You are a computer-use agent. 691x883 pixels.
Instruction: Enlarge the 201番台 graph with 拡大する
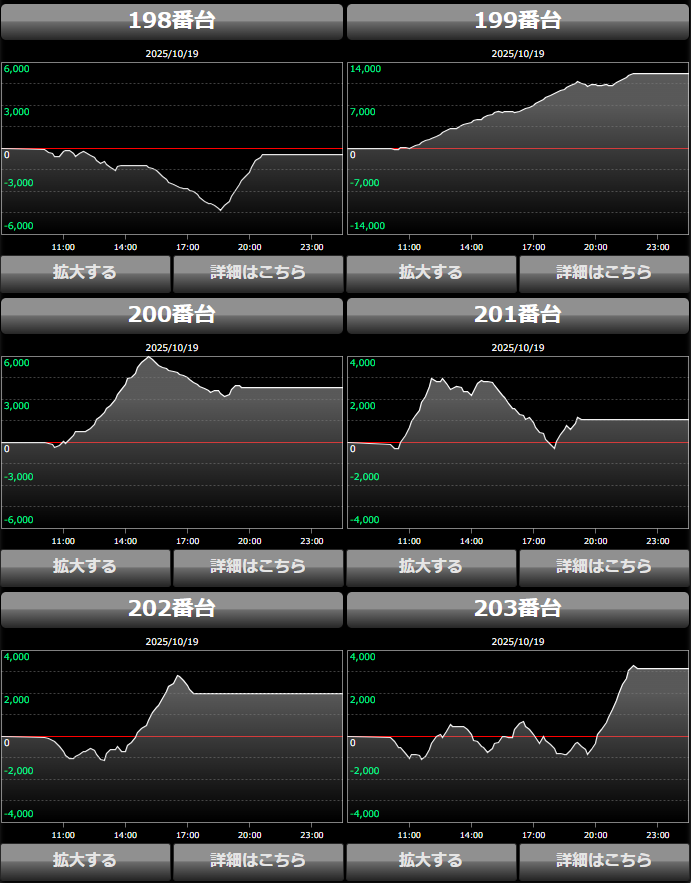(431, 566)
